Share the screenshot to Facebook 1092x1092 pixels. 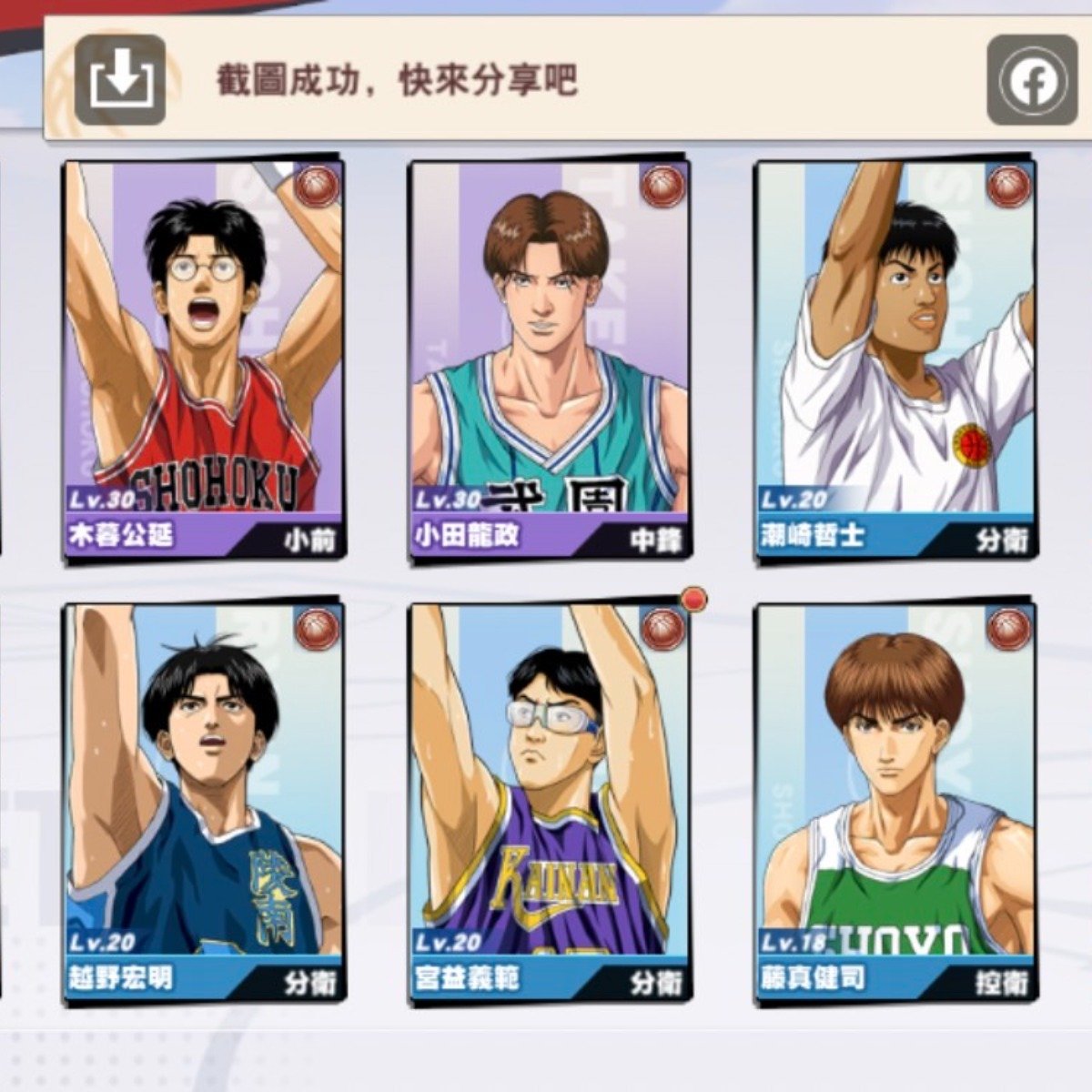tap(1032, 80)
